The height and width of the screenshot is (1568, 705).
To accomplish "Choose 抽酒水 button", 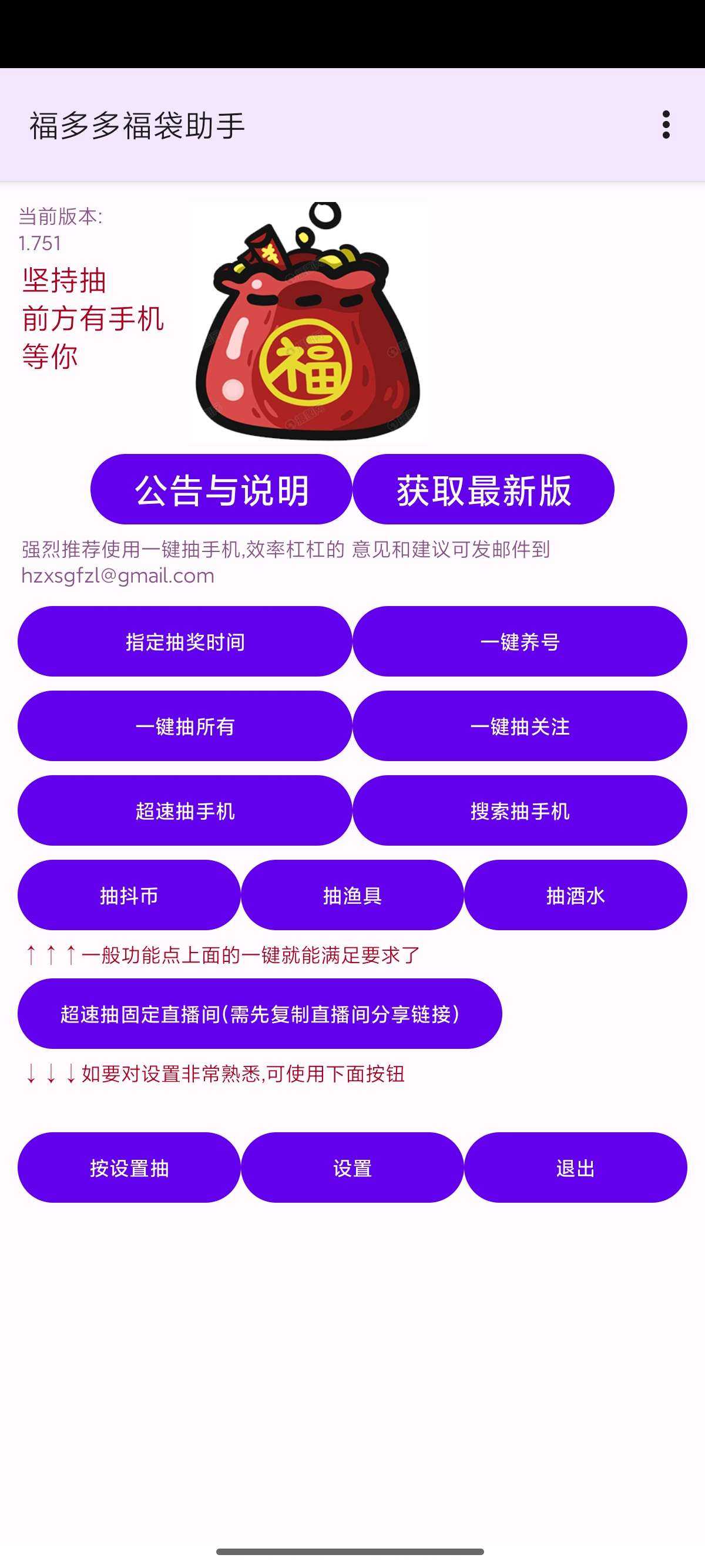I will click(x=575, y=896).
